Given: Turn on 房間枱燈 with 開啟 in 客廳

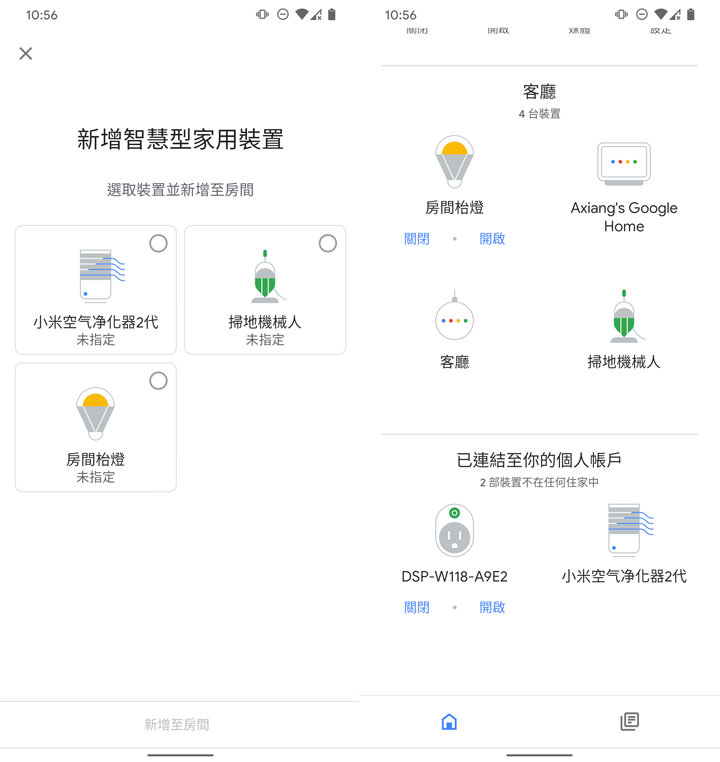Looking at the screenshot, I should coord(492,239).
